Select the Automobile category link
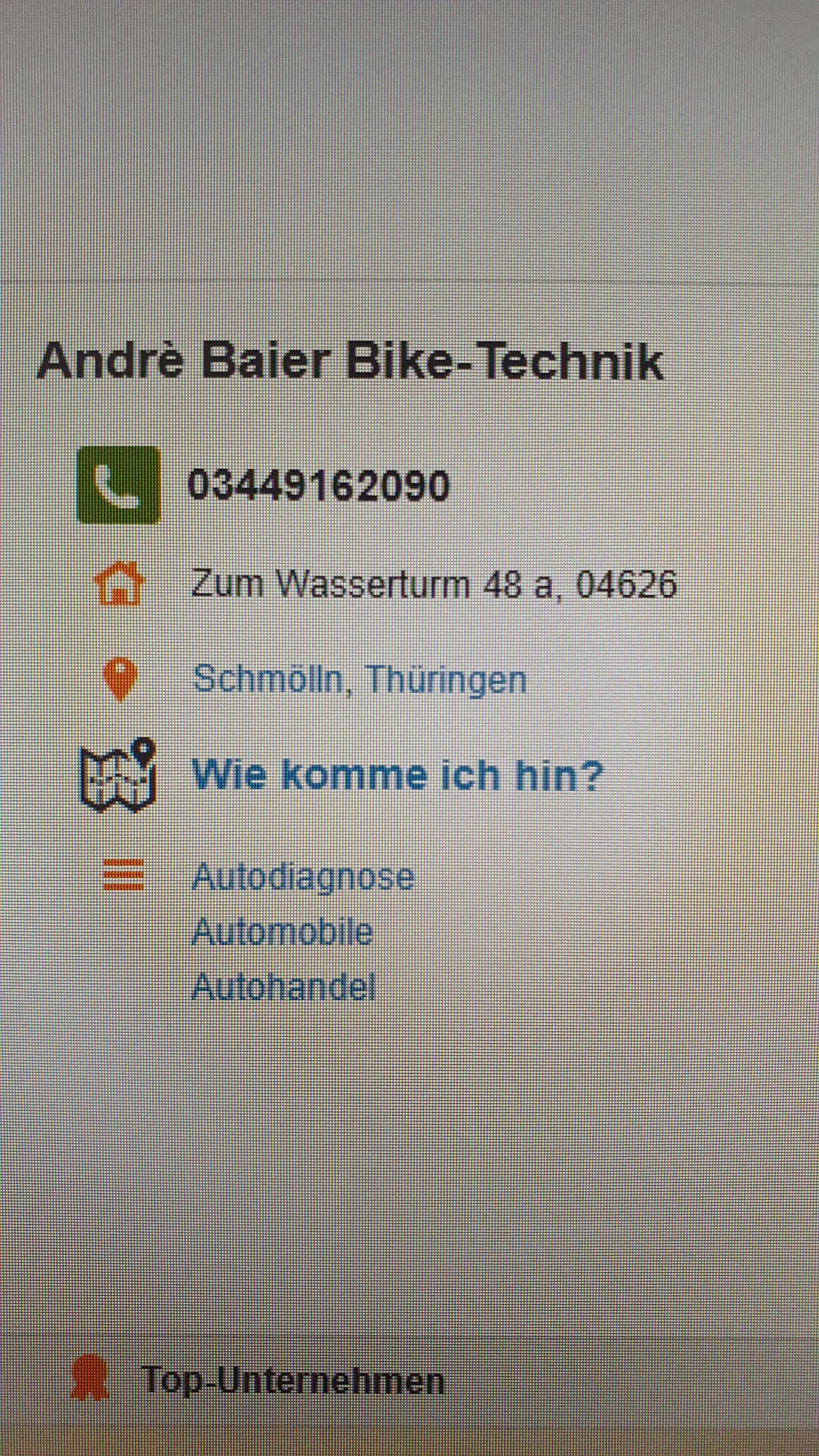 tap(282, 932)
